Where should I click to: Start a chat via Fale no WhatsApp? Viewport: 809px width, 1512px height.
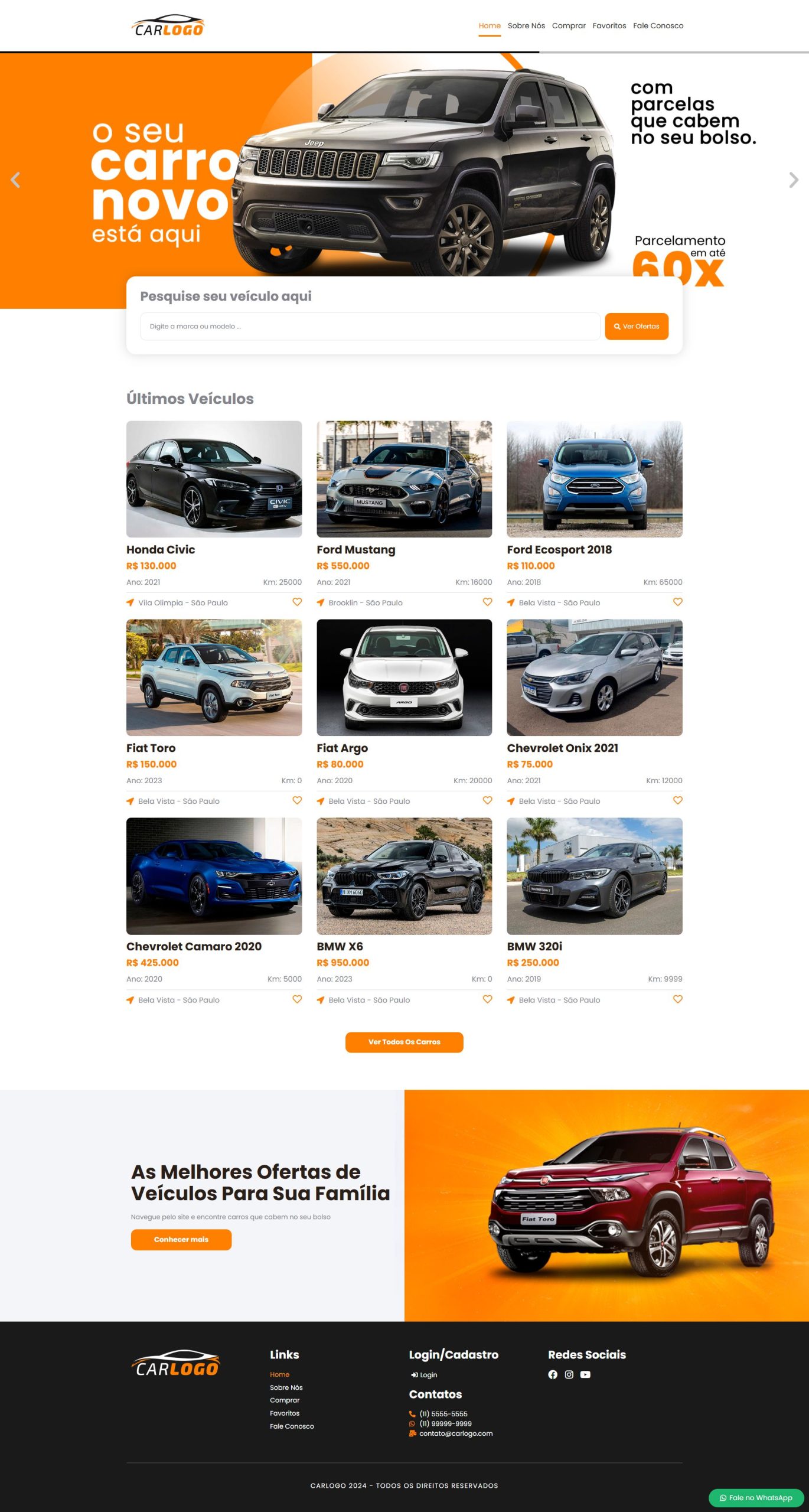point(756,1498)
